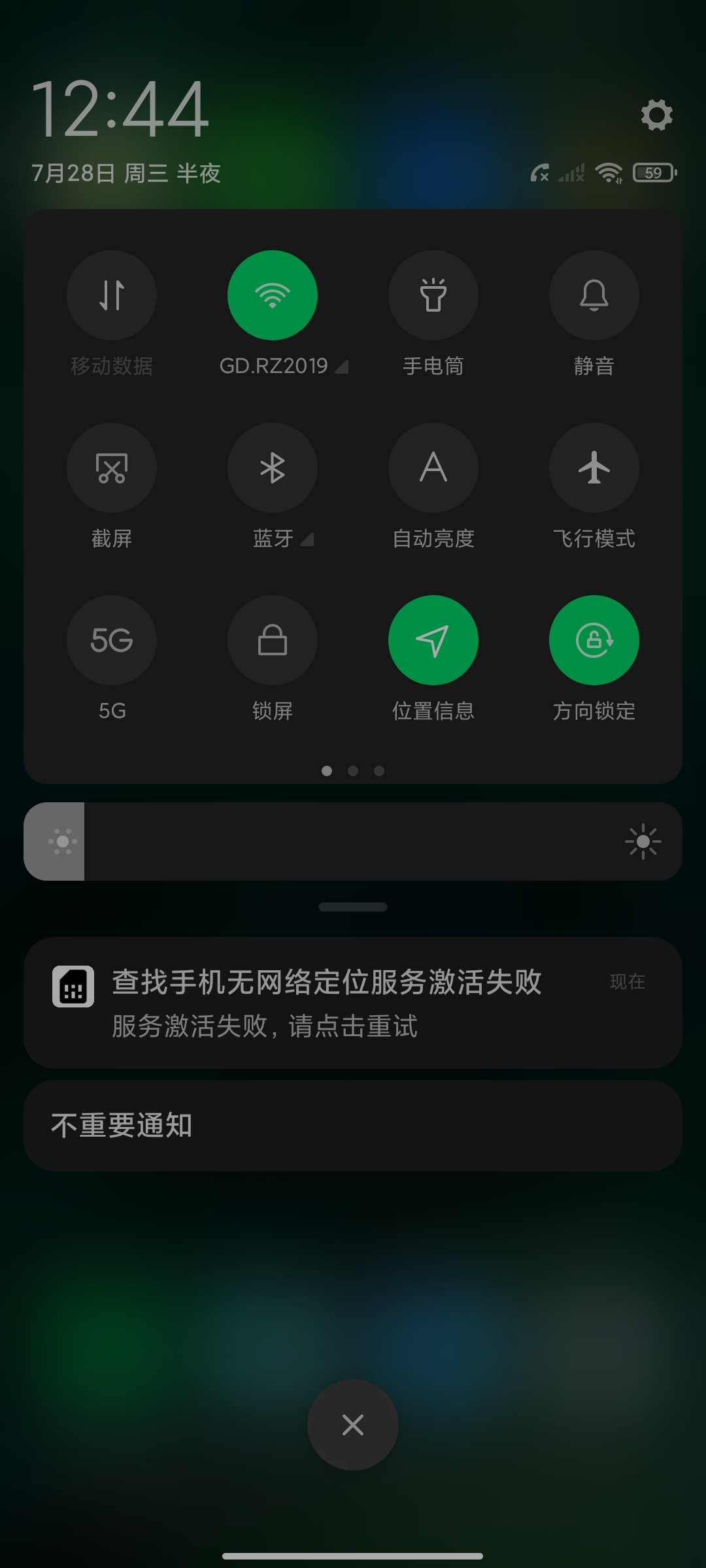Lock the screen with 锁屏

point(273,640)
